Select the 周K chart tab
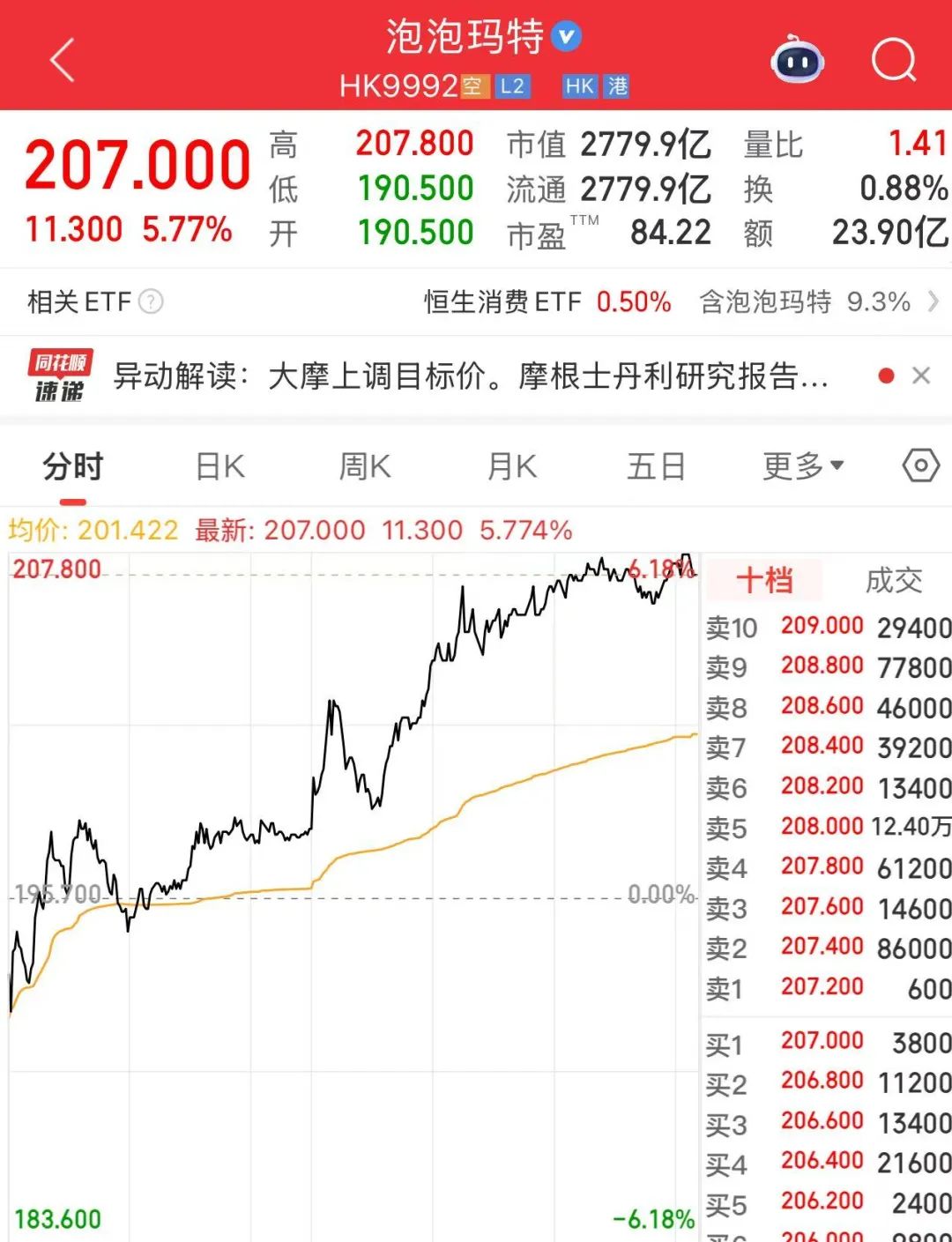 click(365, 466)
